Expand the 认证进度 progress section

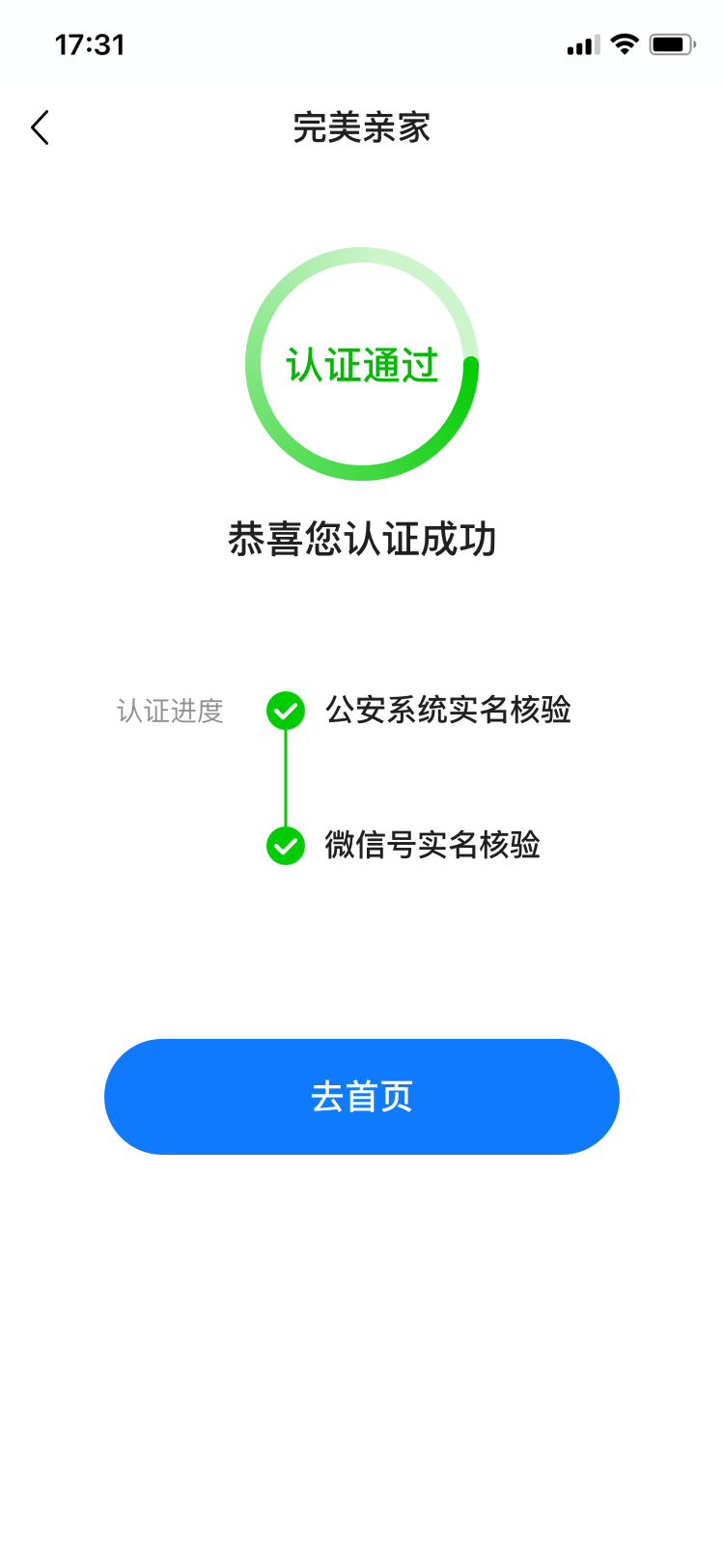[170, 712]
